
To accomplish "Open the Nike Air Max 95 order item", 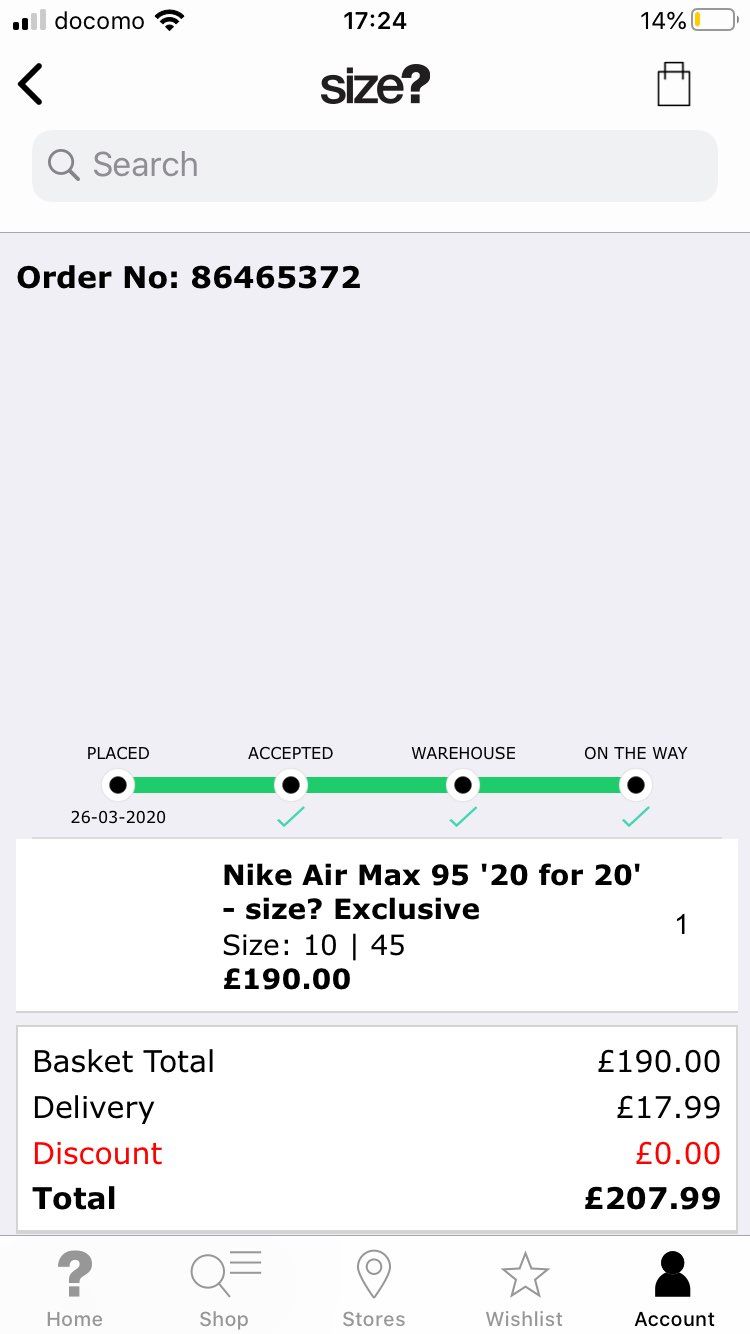I will pos(377,925).
